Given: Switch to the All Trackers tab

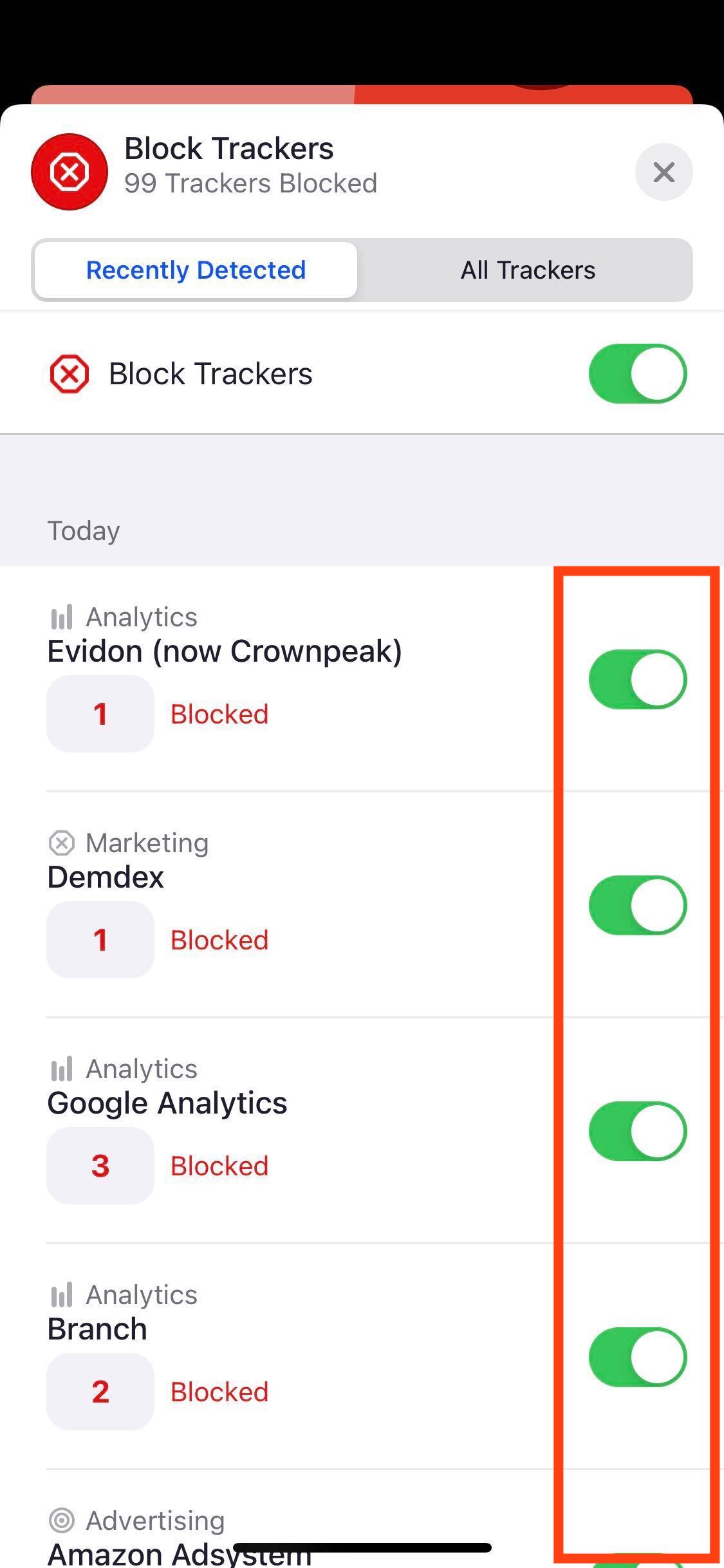Looking at the screenshot, I should [527, 270].
